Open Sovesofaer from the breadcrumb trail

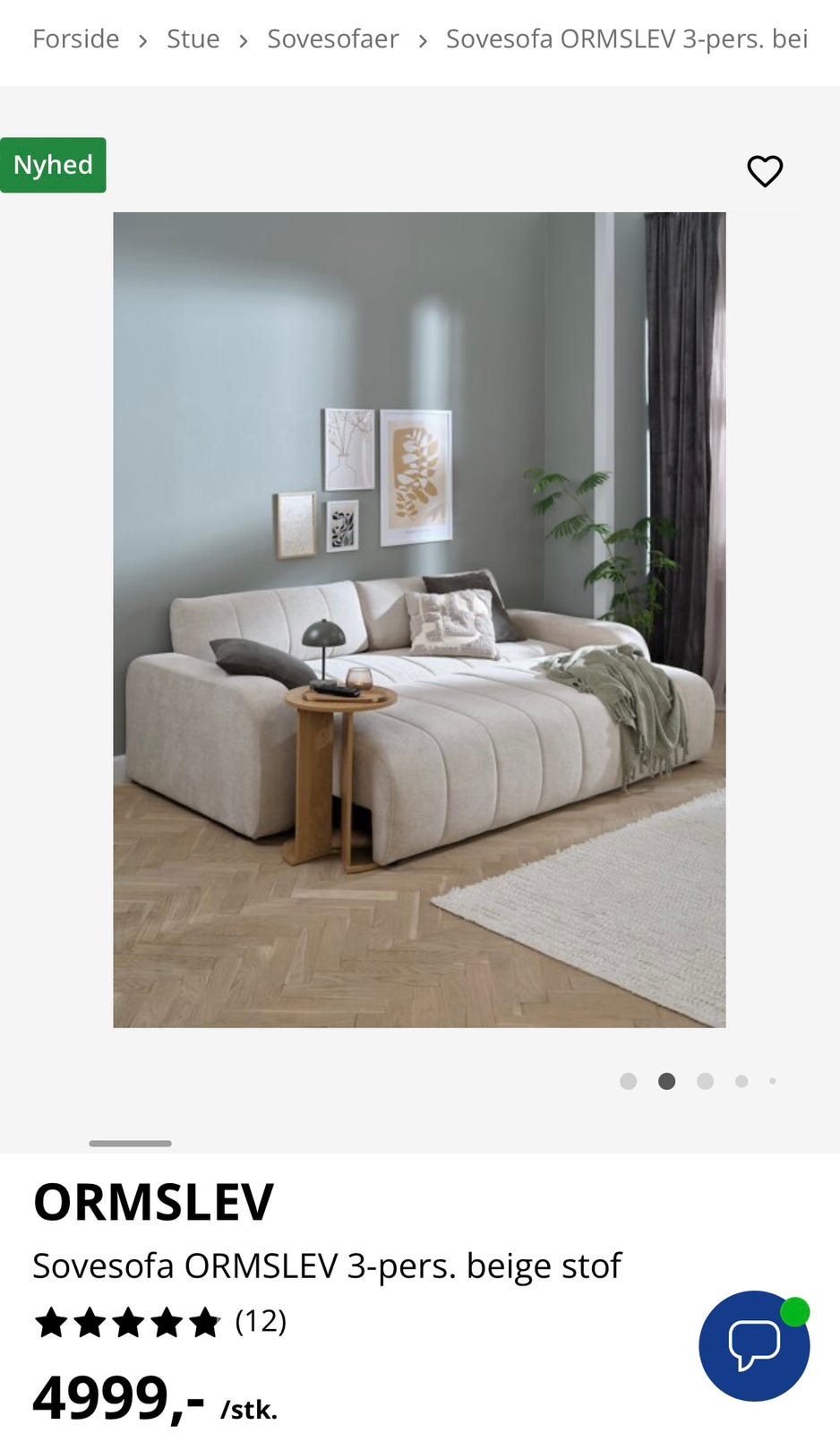[332, 39]
